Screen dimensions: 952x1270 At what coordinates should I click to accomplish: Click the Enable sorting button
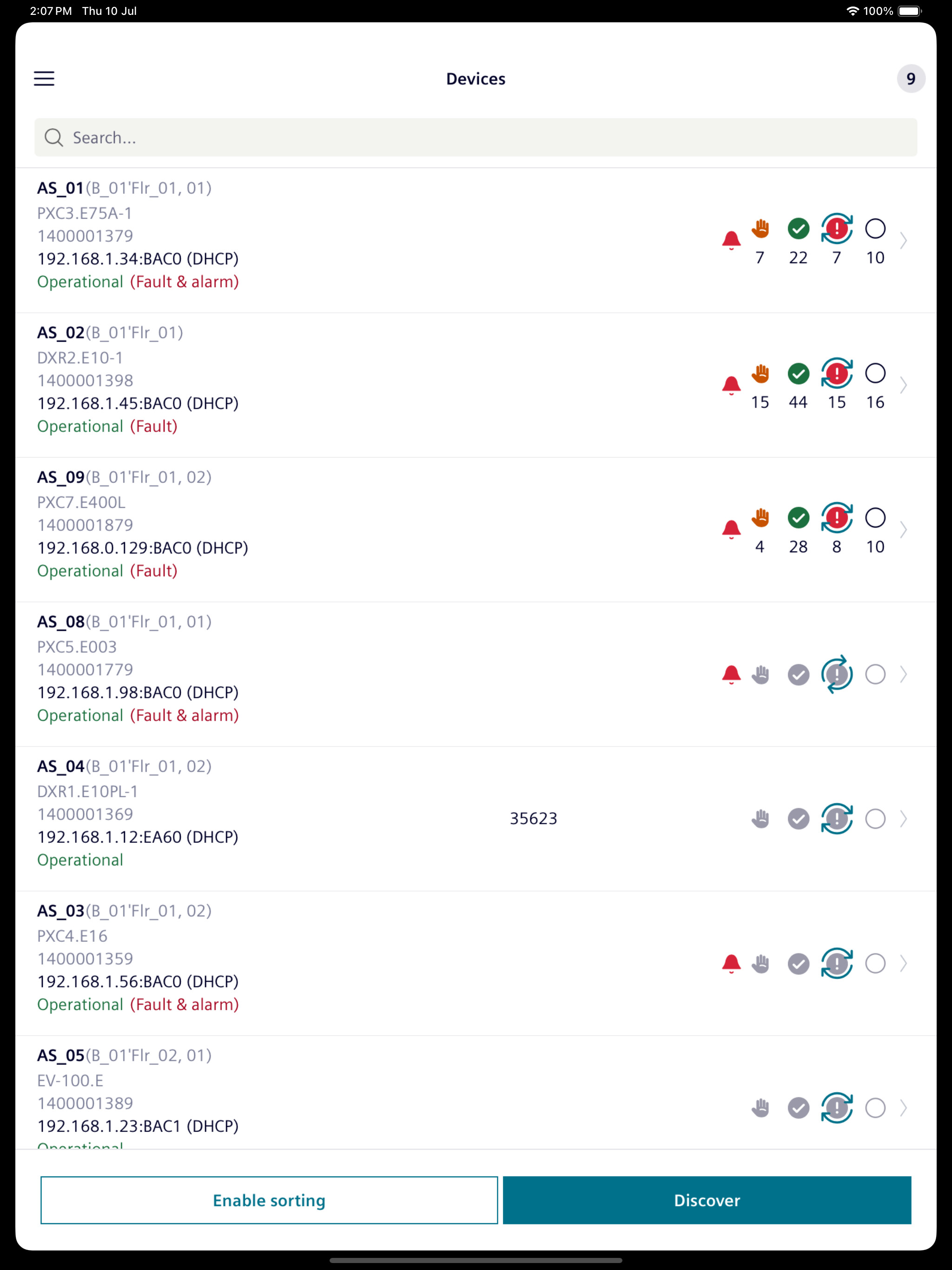pyautogui.click(x=269, y=1200)
